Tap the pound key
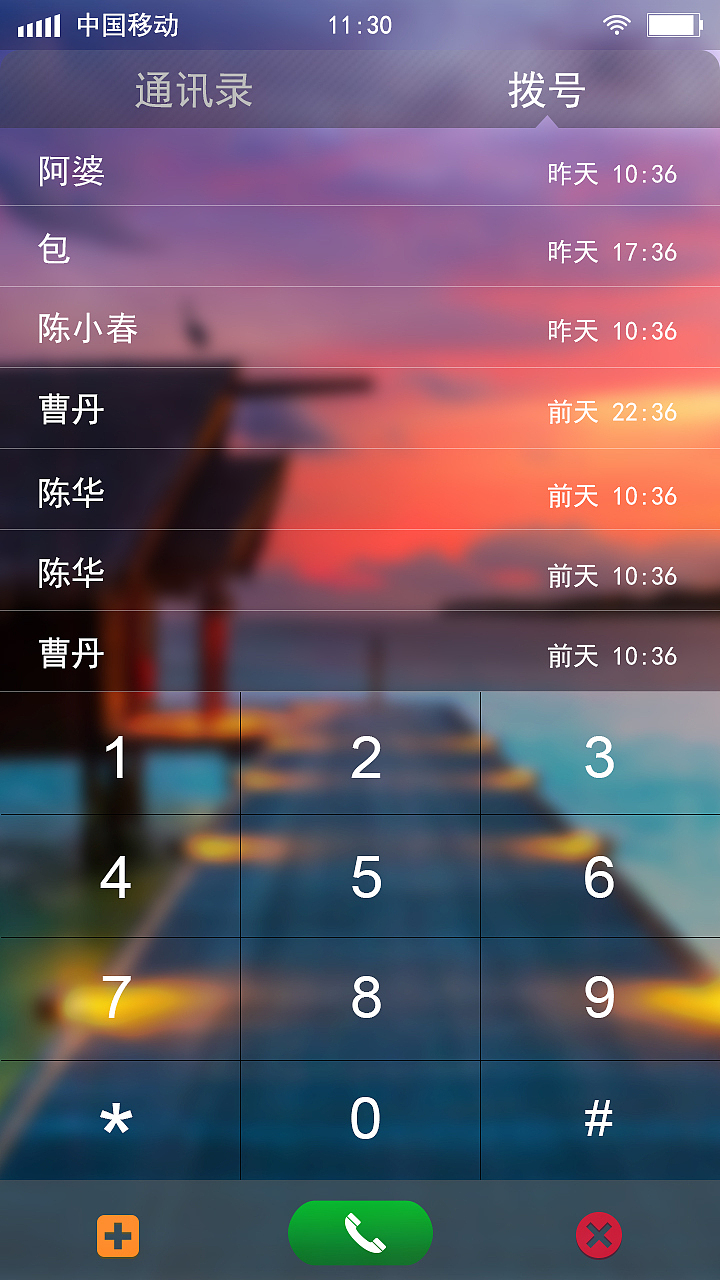 (599, 1120)
